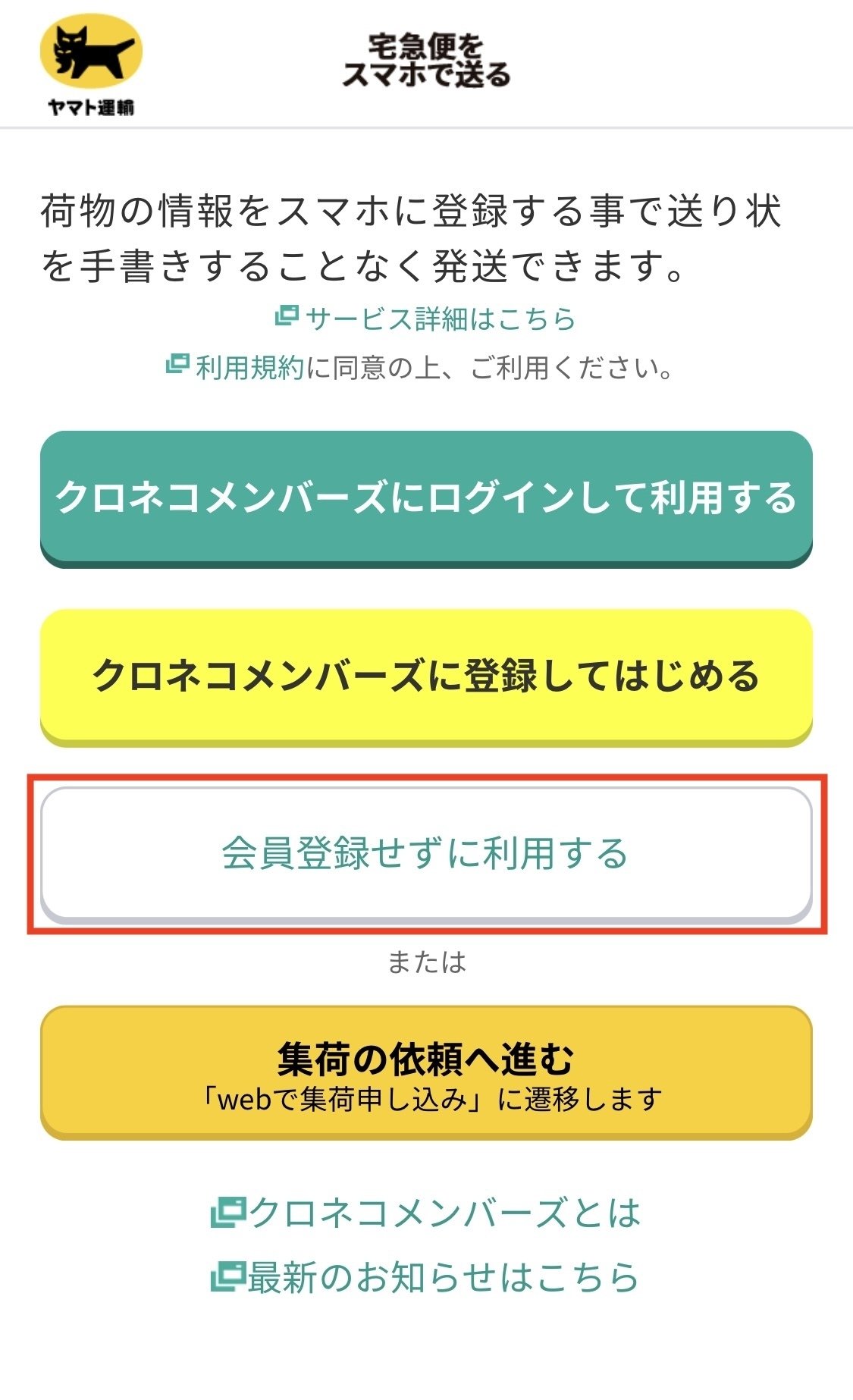The height and width of the screenshot is (1400, 853).
Task: Open the サービス詳細はこちら link
Action: pos(425,319)
